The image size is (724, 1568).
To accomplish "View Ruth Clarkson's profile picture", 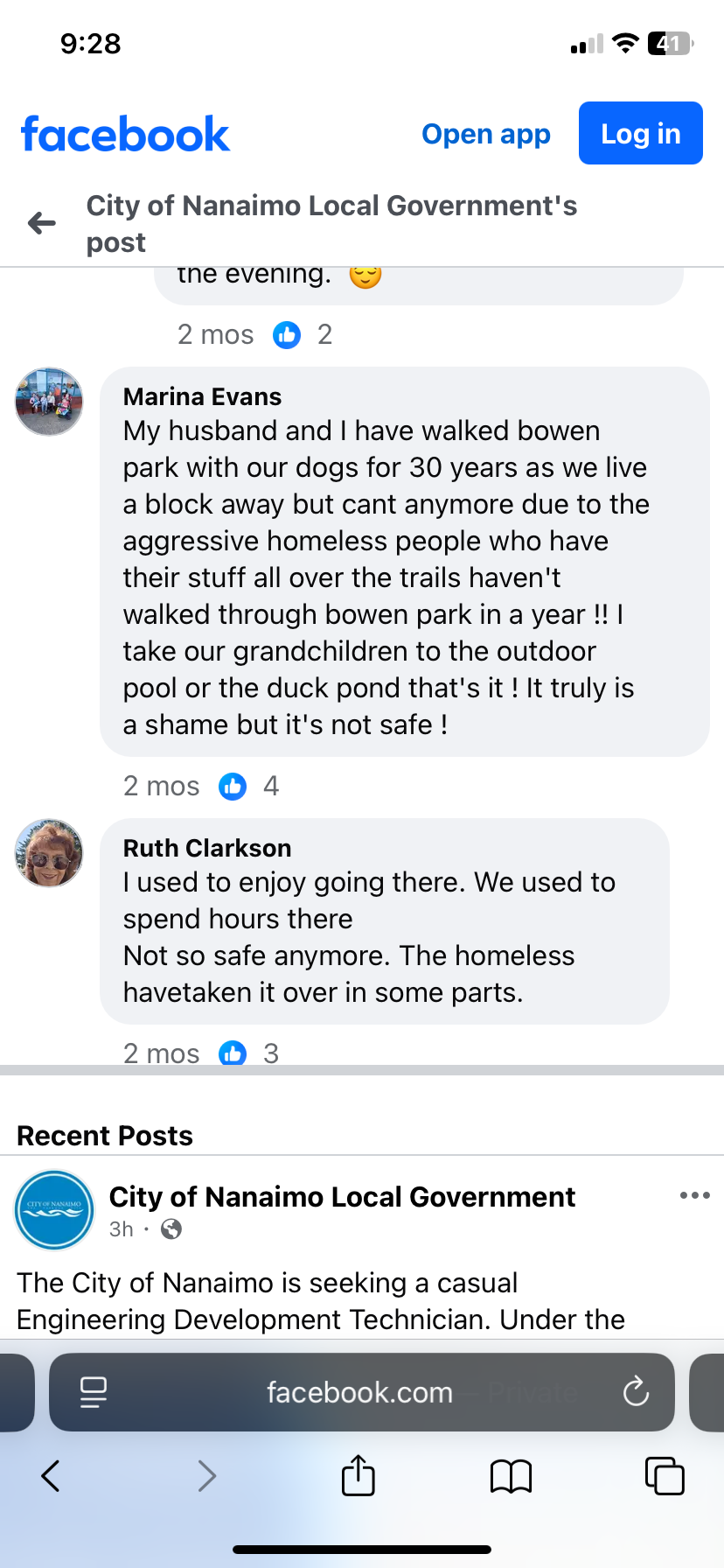I will pos(49,853).
